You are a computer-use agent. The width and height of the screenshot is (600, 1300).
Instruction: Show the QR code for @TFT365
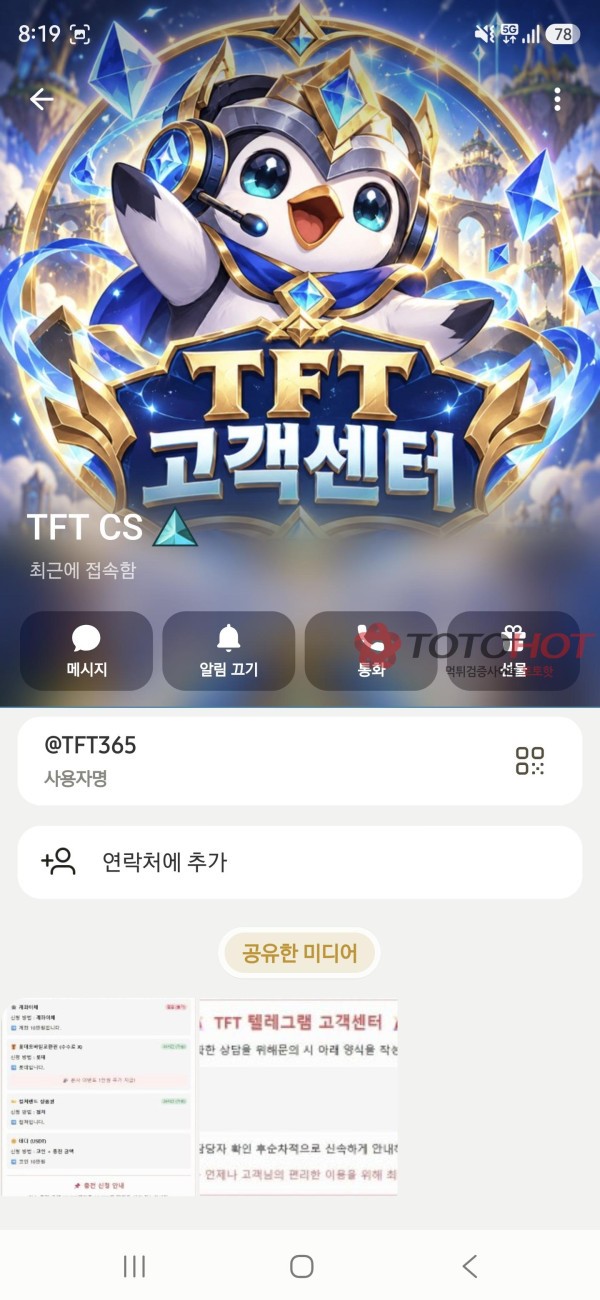[x=530, y=761]
